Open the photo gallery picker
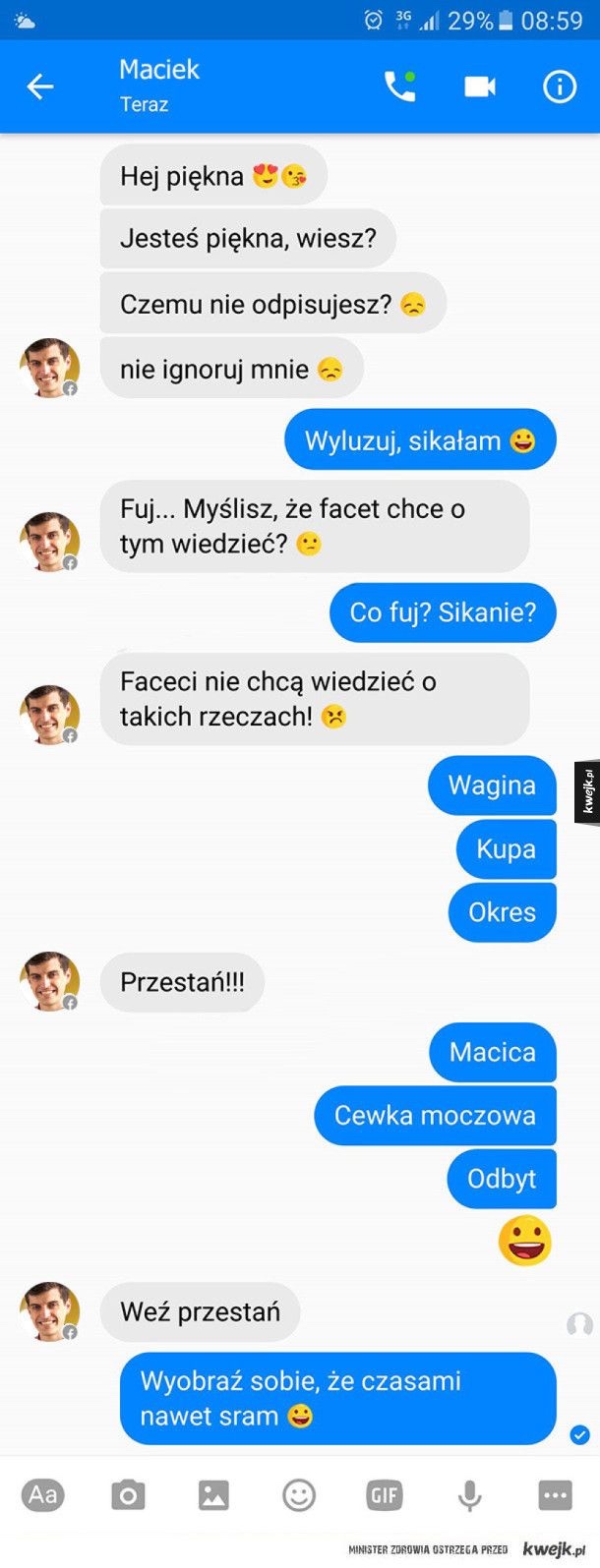Screen dimensions: 600x1568 coord(213,1495)
